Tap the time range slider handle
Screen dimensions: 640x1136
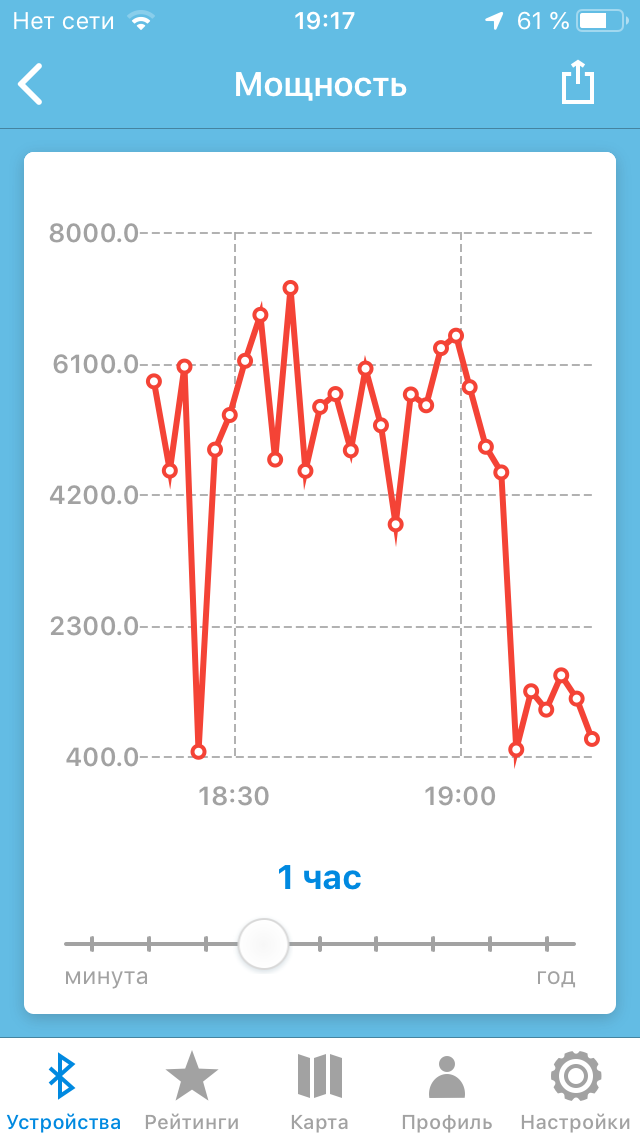point(263,943)
